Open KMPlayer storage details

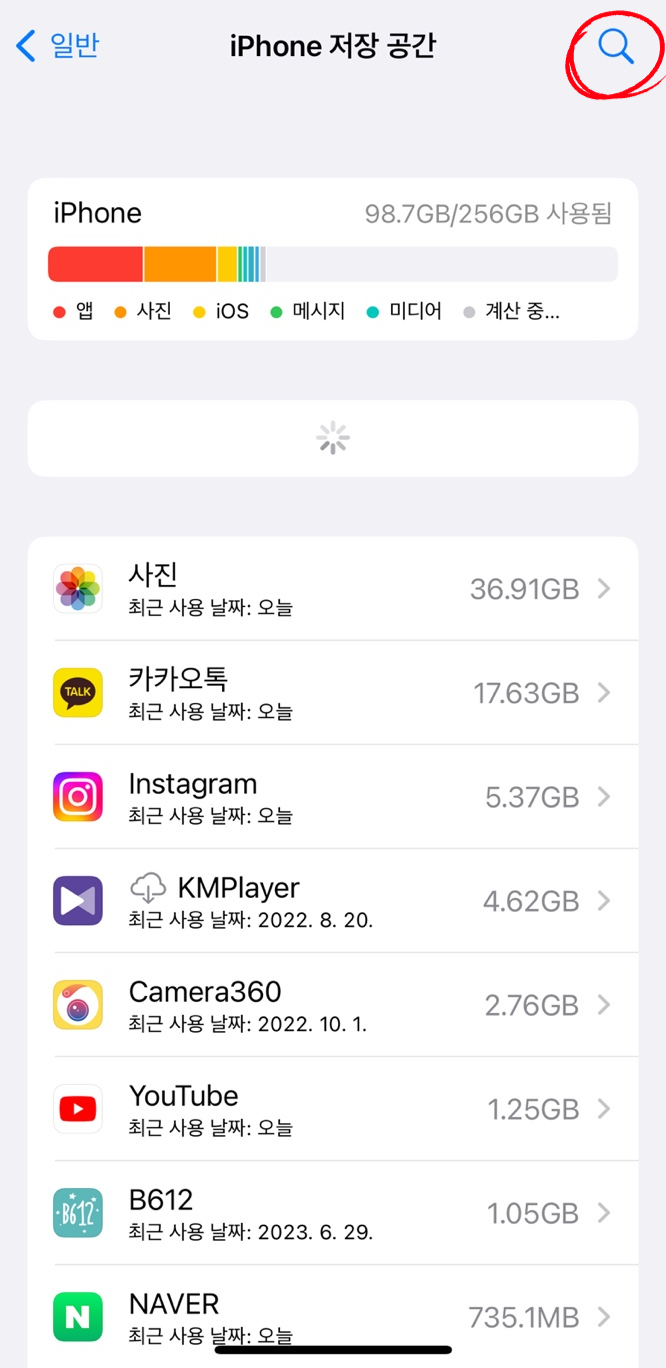click(332, 901)
